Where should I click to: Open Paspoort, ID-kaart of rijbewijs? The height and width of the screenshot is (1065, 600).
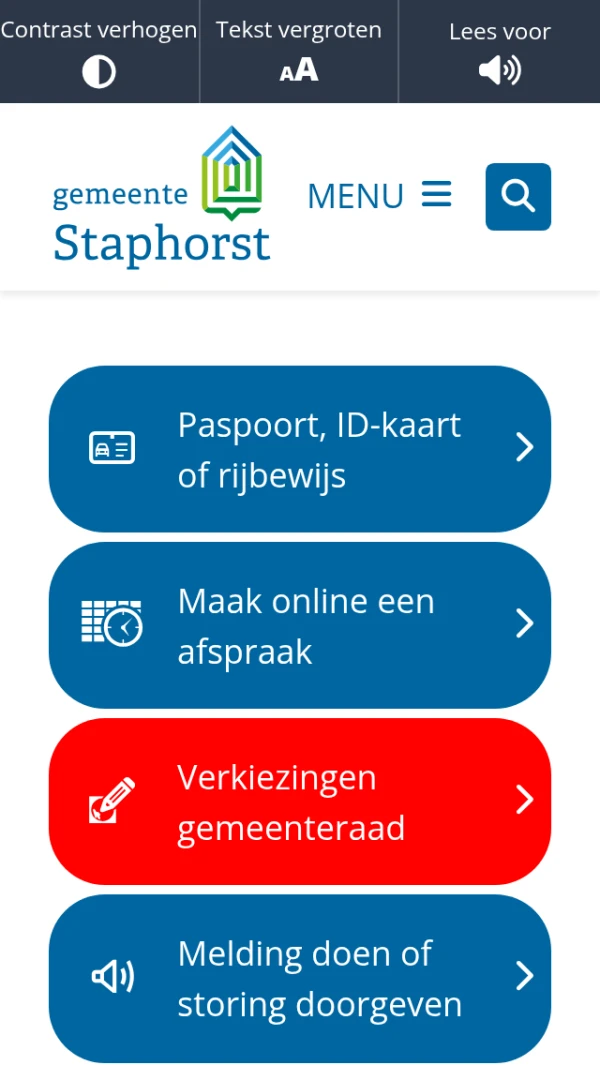click(x=300, y=448)
